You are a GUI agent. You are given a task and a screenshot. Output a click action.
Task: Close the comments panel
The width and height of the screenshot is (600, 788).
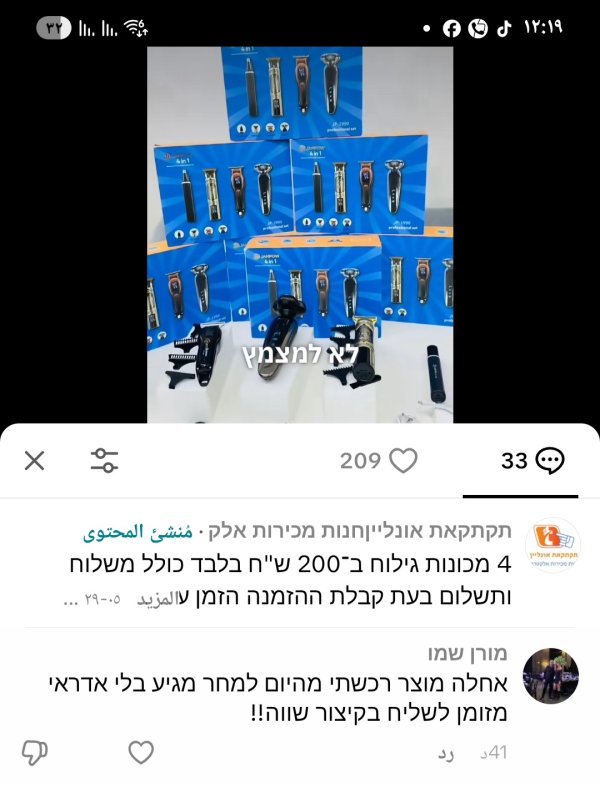tap(34, 461)
